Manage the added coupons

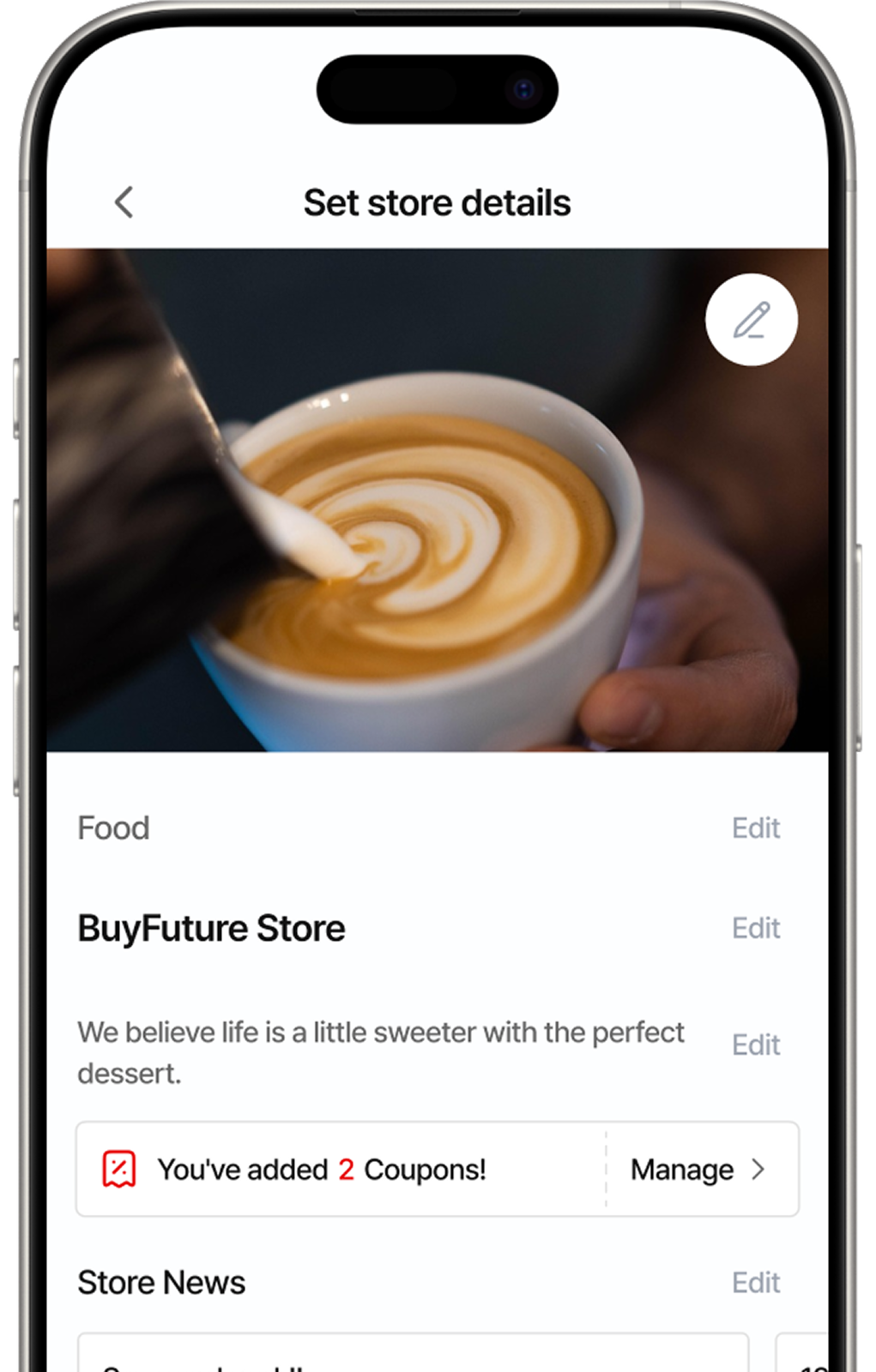click(698, 1170)
